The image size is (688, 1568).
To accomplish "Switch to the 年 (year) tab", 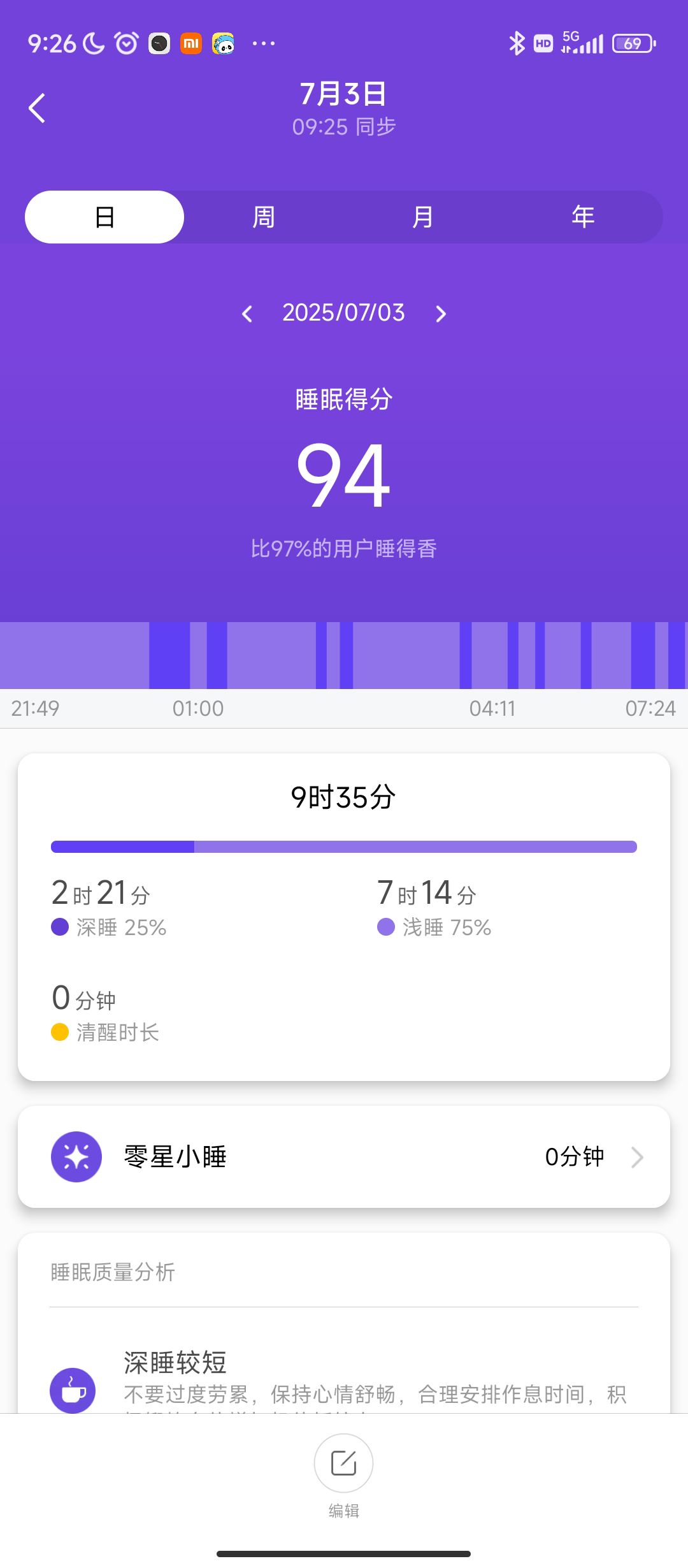I will click(x=582, y=217).
